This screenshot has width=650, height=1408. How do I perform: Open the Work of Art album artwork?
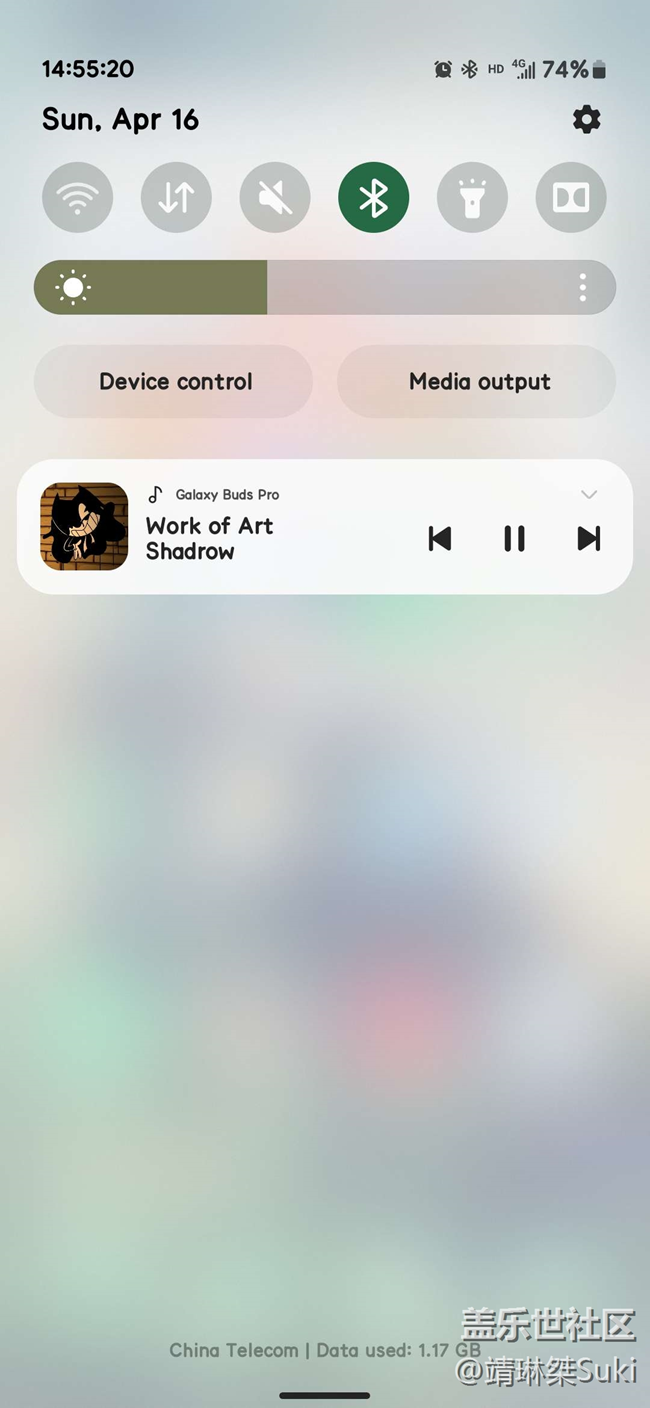(84, 526)
